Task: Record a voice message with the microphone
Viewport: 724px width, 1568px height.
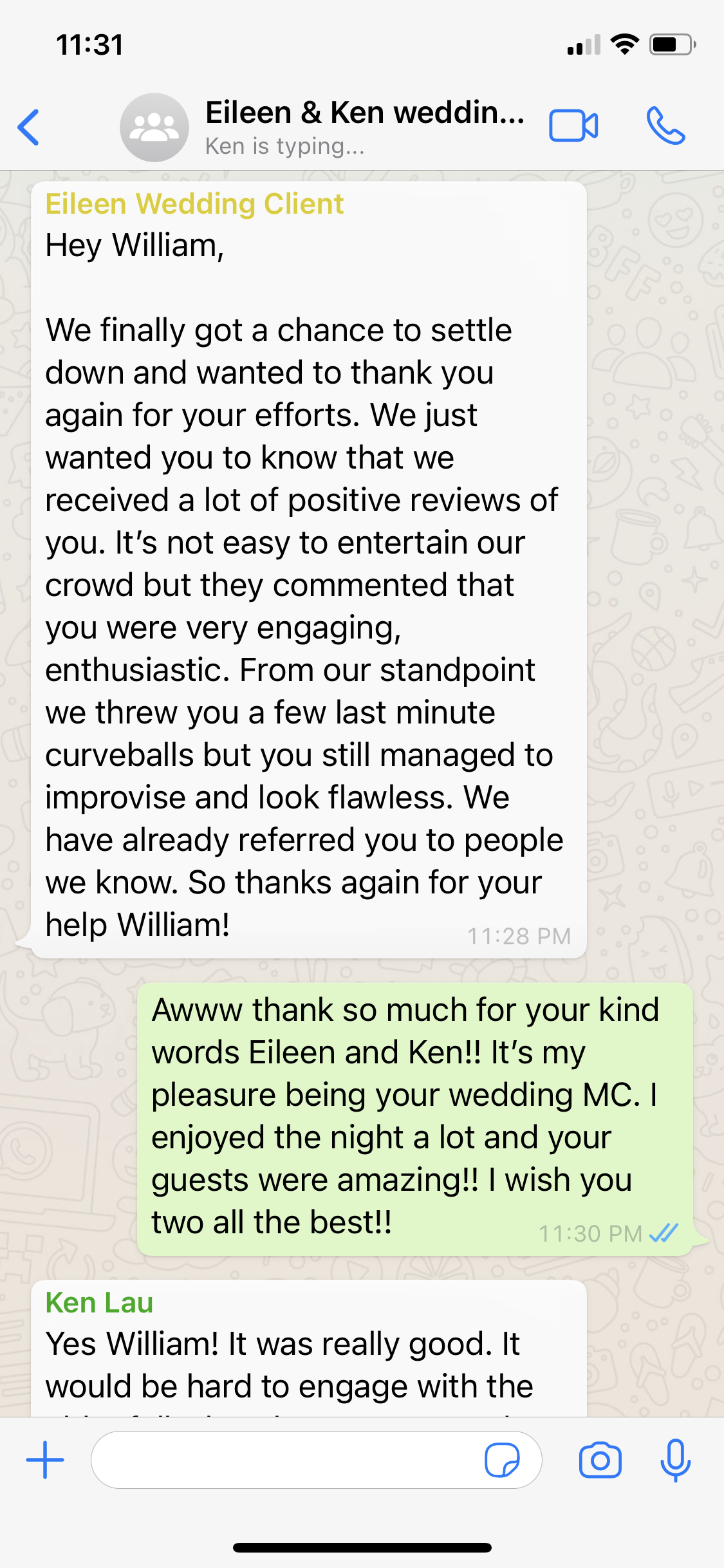Action: click(675, 1460)
